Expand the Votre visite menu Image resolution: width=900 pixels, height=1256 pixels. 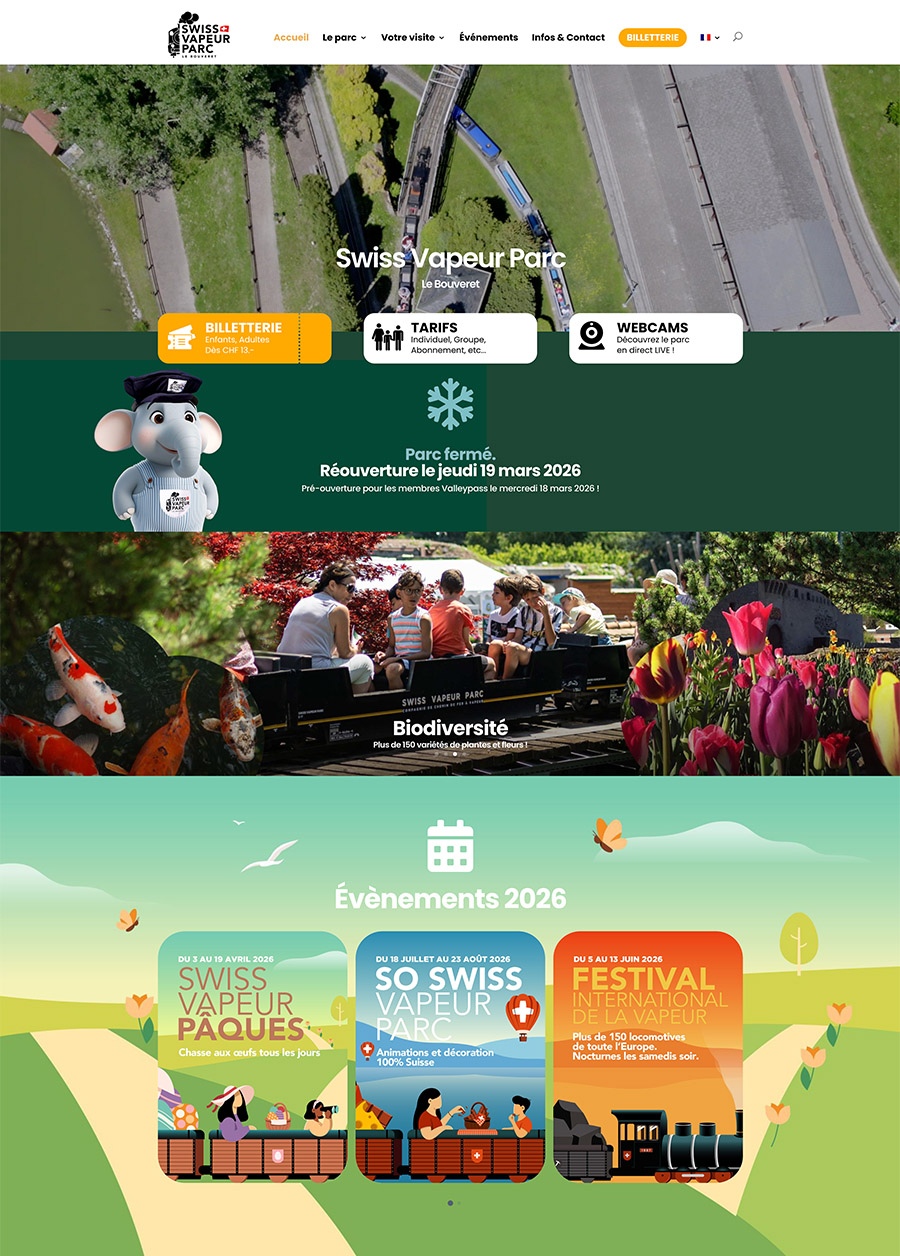413,37
